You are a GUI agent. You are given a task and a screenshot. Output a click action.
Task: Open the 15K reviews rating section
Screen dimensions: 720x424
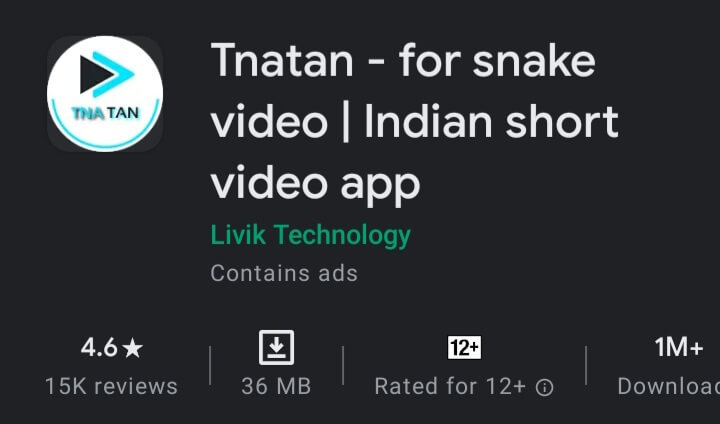click(111, 366)
